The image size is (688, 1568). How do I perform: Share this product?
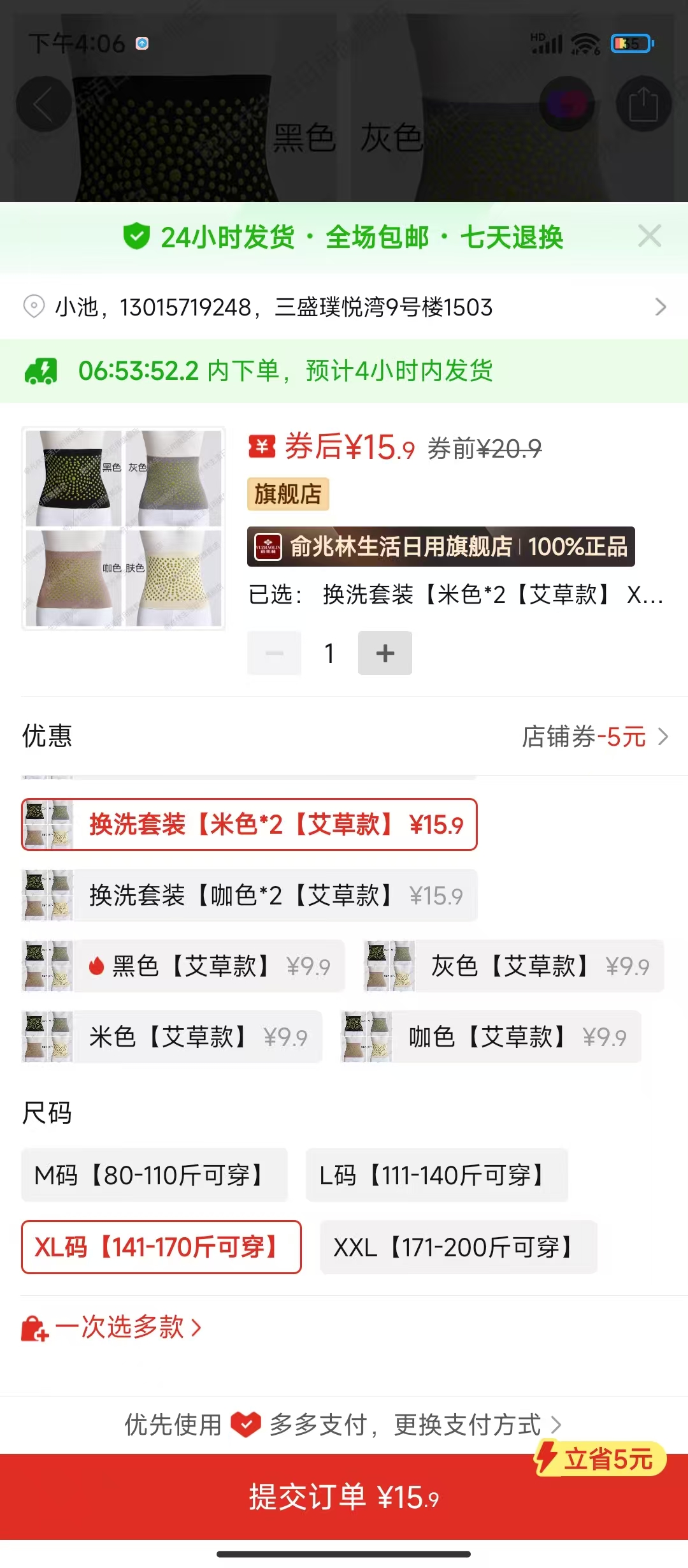pos(643,104)
